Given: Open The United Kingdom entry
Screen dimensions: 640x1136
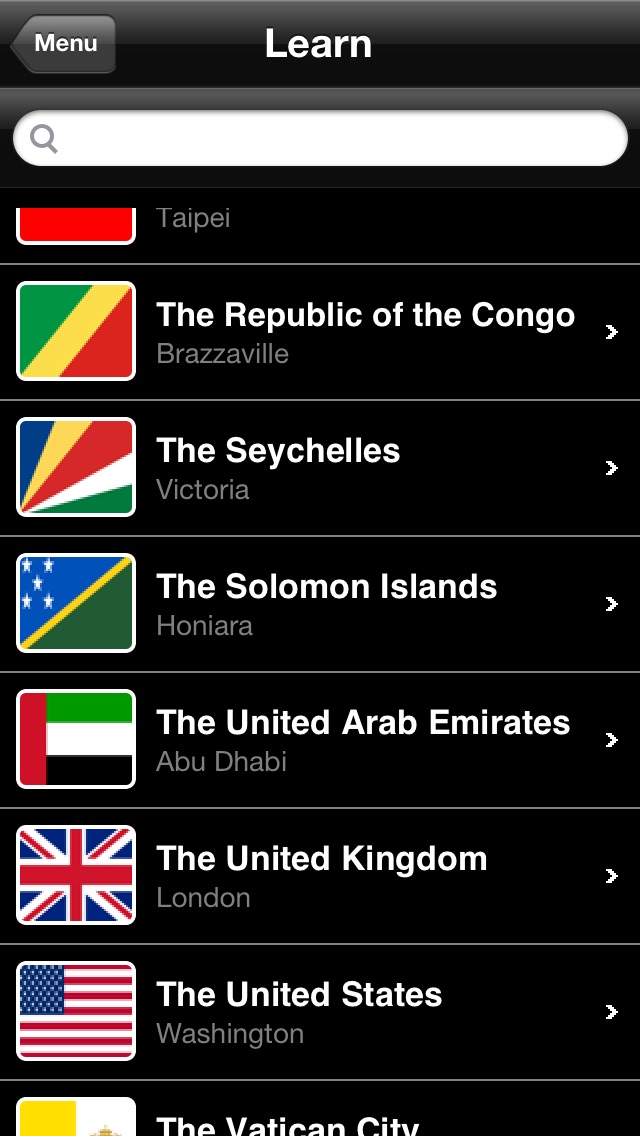Looking at the screenshot, I should [x=320, y=876].
